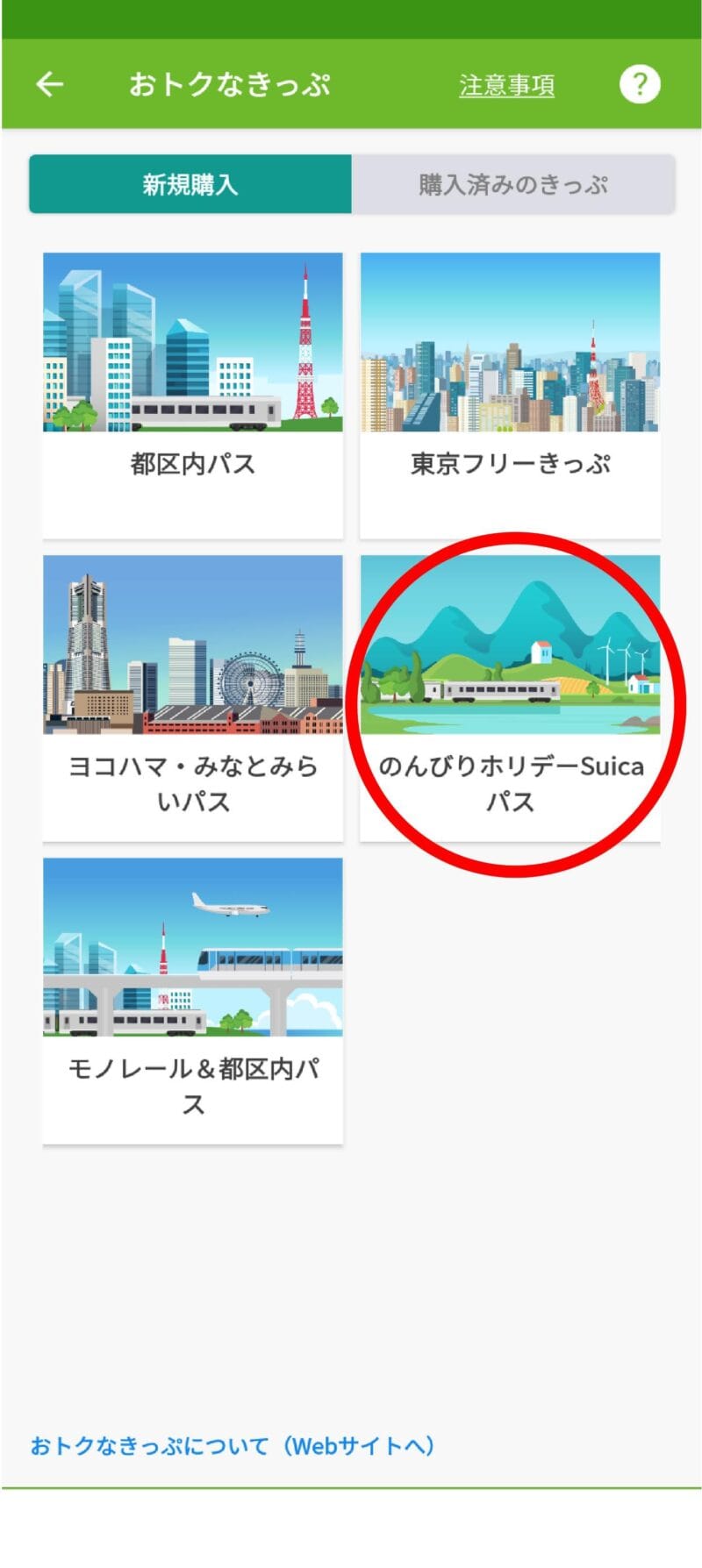
Task: Switch to the 新規購入 tab
Action: tap(190, 184)
